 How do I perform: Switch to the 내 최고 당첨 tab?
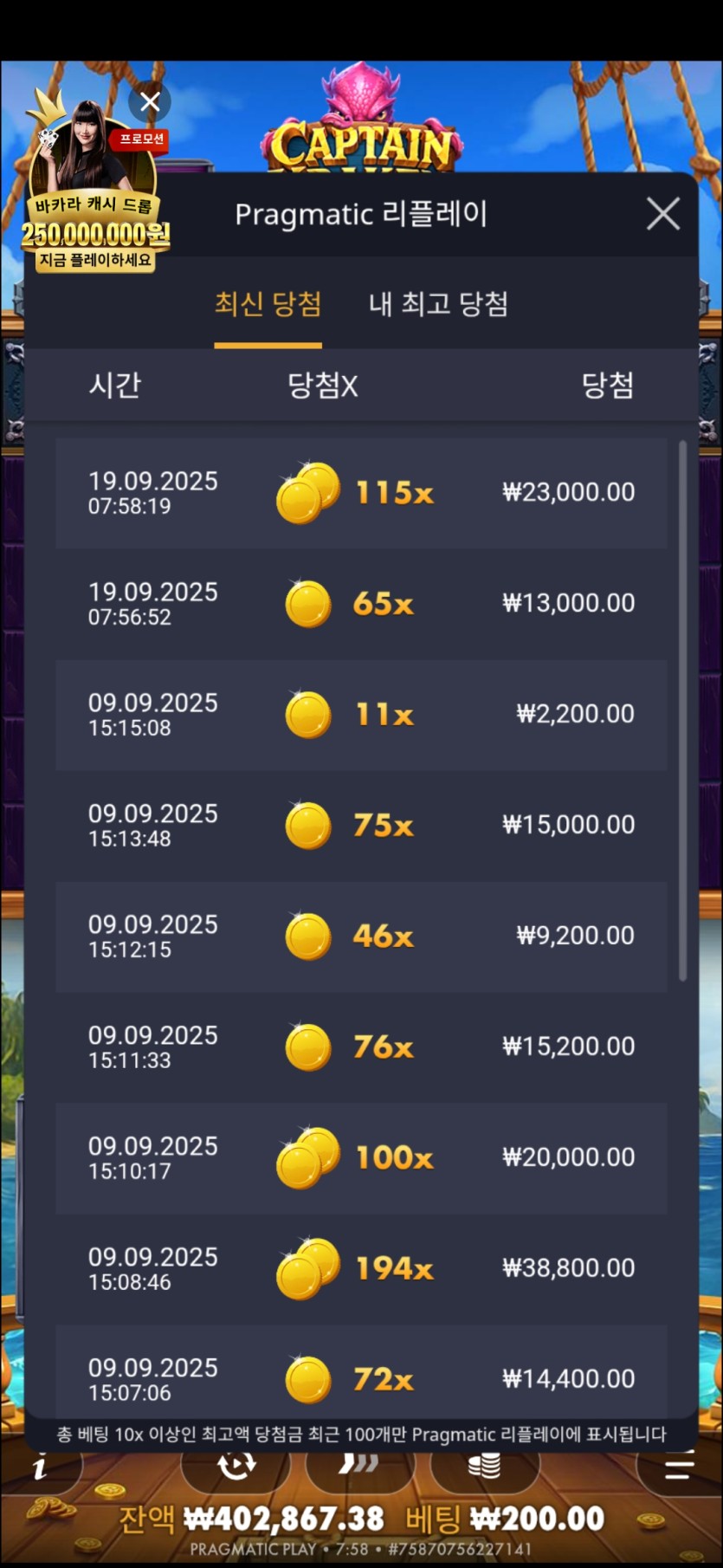pos(438,304)
